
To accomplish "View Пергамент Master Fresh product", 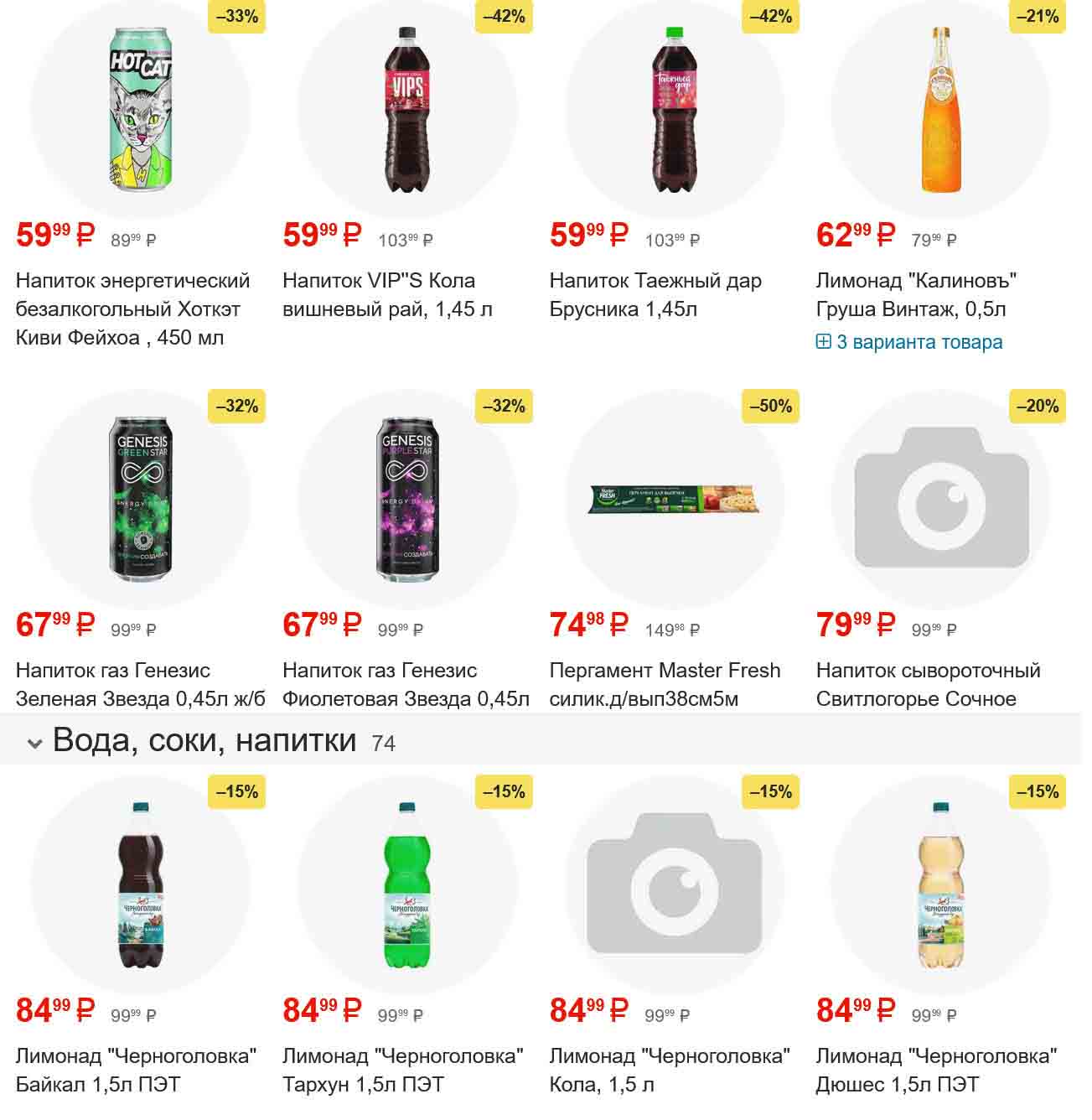I will click(665, 684).
